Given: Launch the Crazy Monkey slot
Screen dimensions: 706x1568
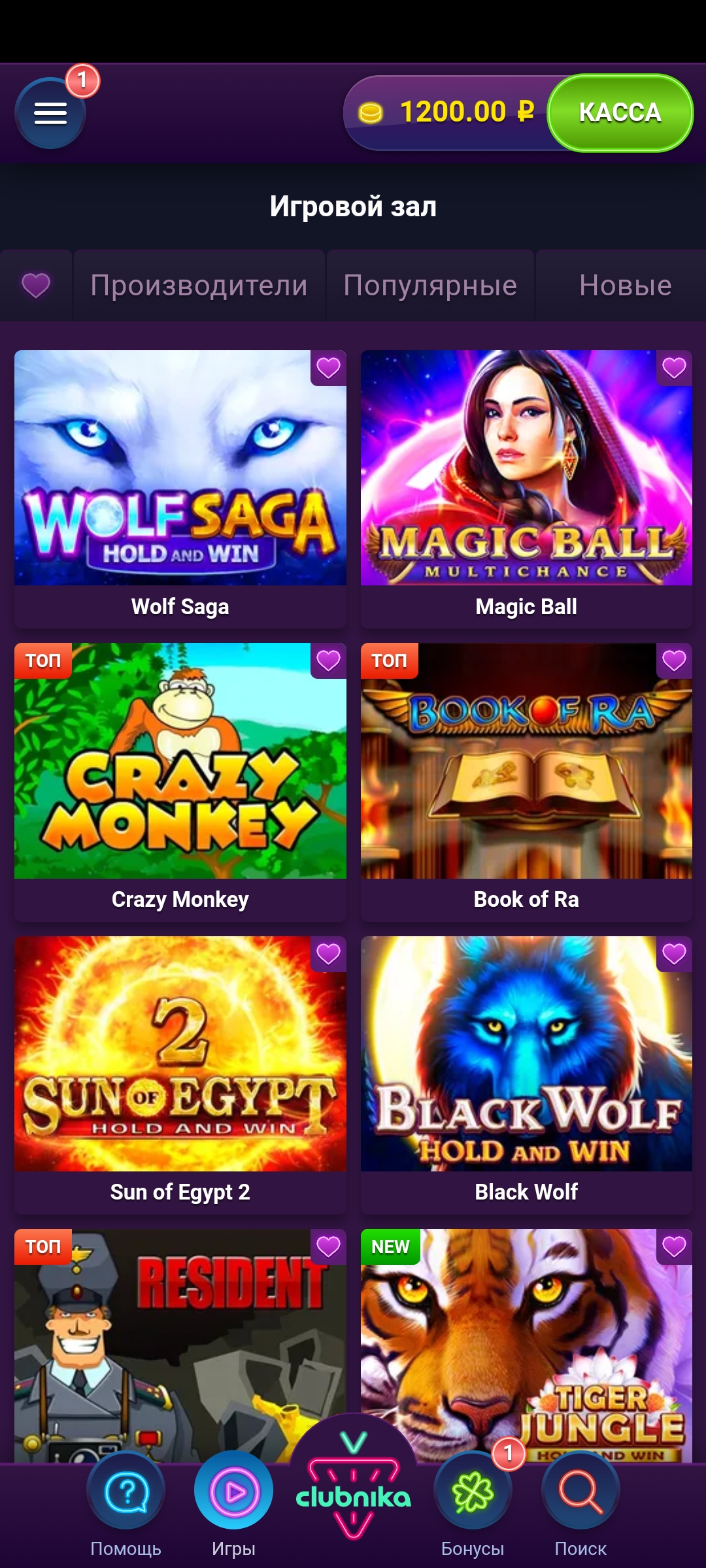Looking at the screenshot, I should (x=180, y=782).
